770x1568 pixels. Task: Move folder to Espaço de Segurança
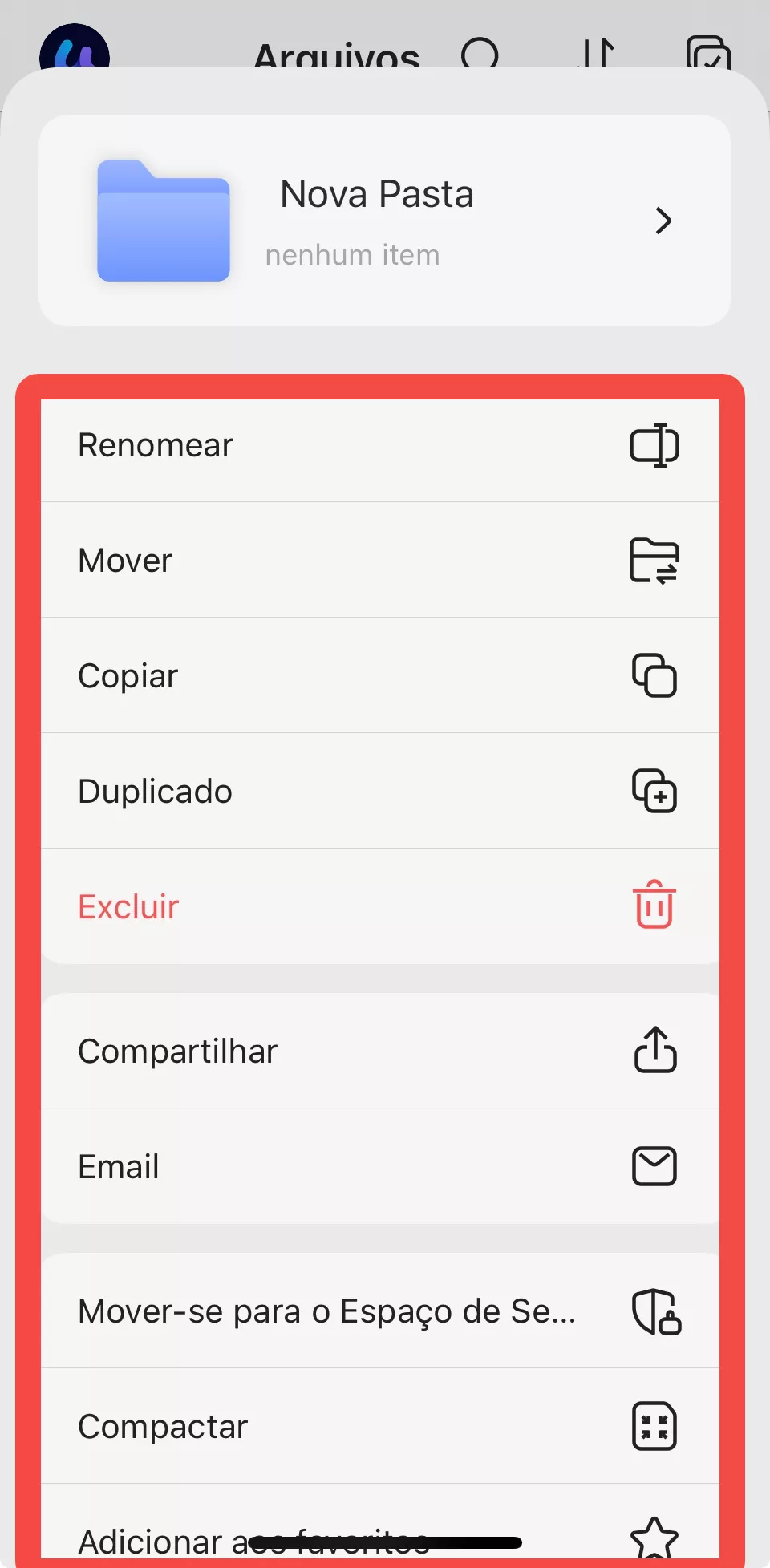pyautogui.click(x=379, y=1311)
